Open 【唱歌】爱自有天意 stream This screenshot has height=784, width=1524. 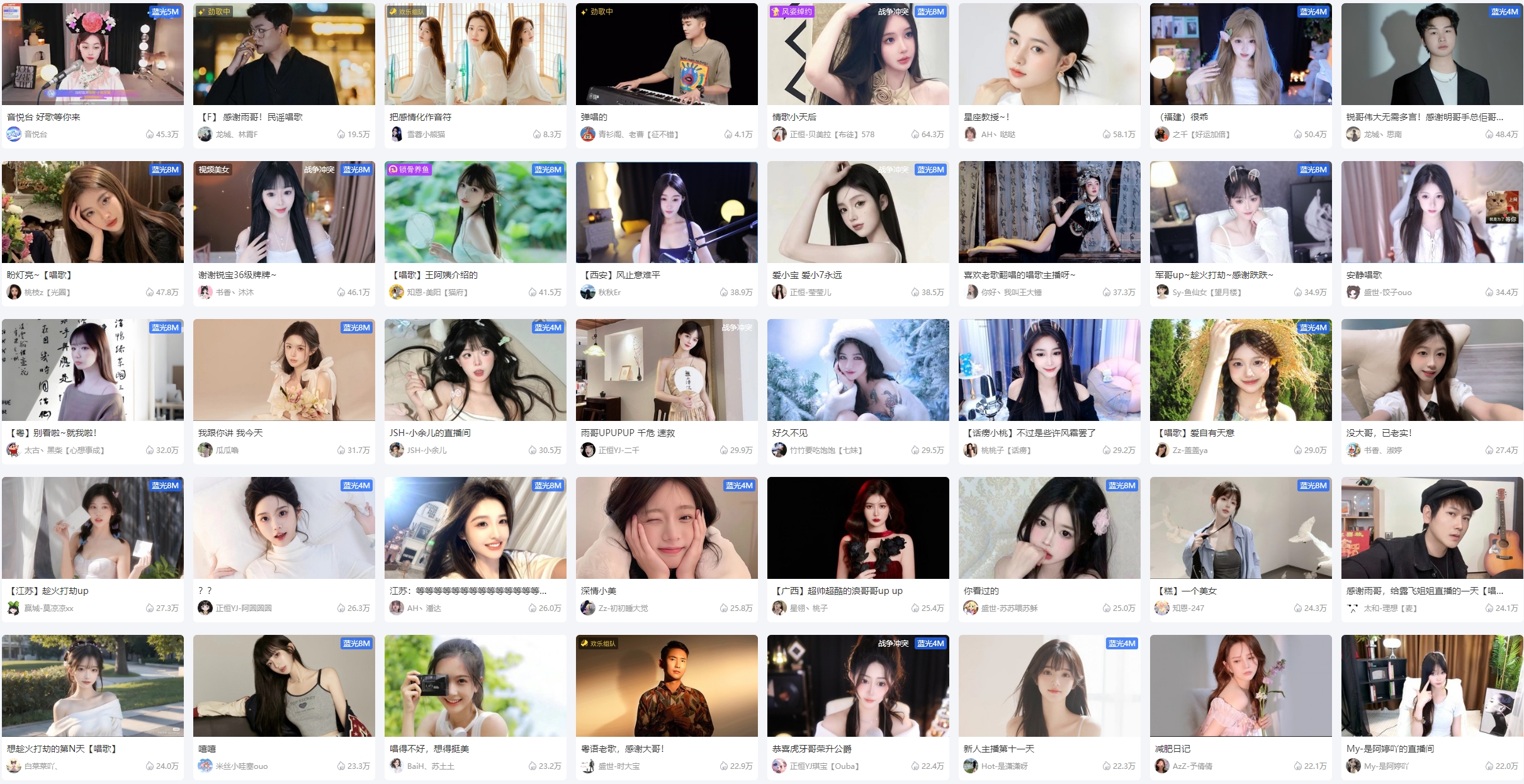pos(1241,371)
